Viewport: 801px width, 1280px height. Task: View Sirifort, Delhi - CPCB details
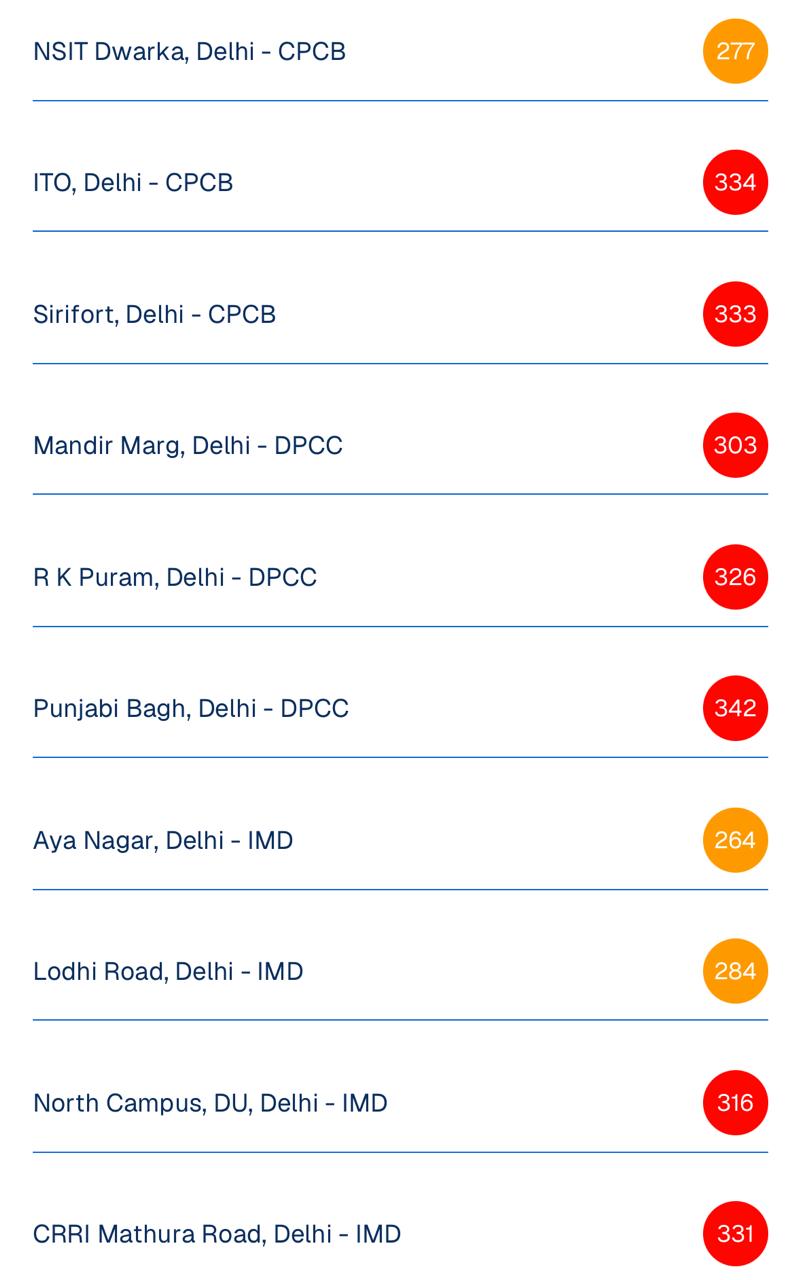coord(155,314)
